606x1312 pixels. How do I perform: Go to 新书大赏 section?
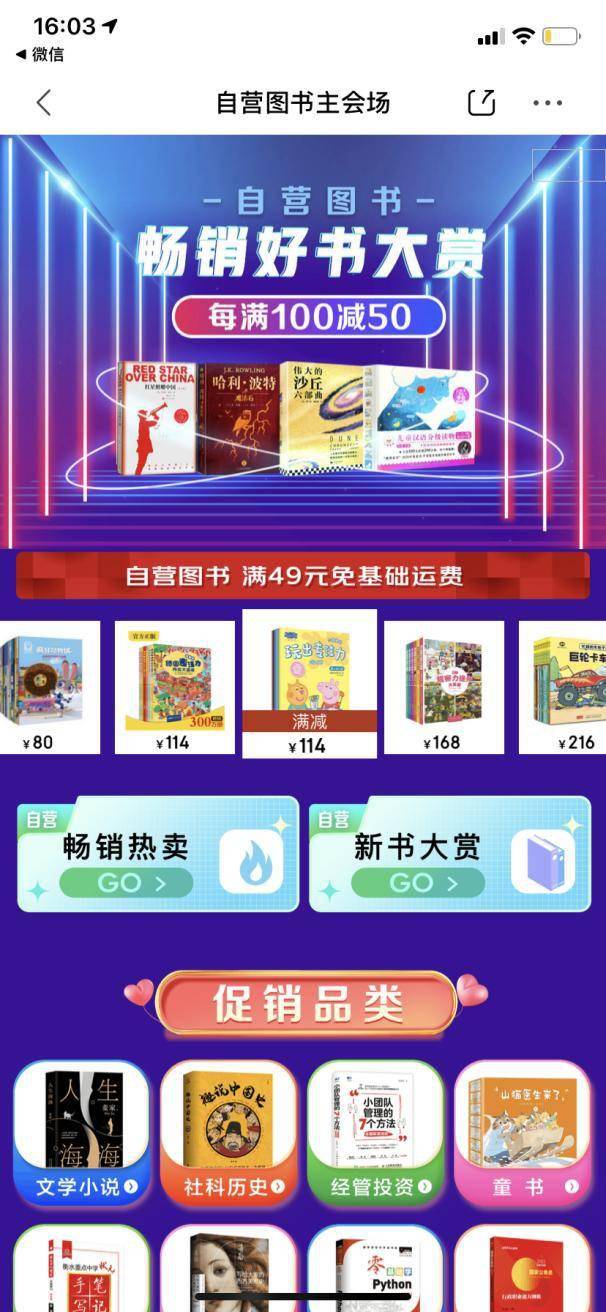point(448,854)
